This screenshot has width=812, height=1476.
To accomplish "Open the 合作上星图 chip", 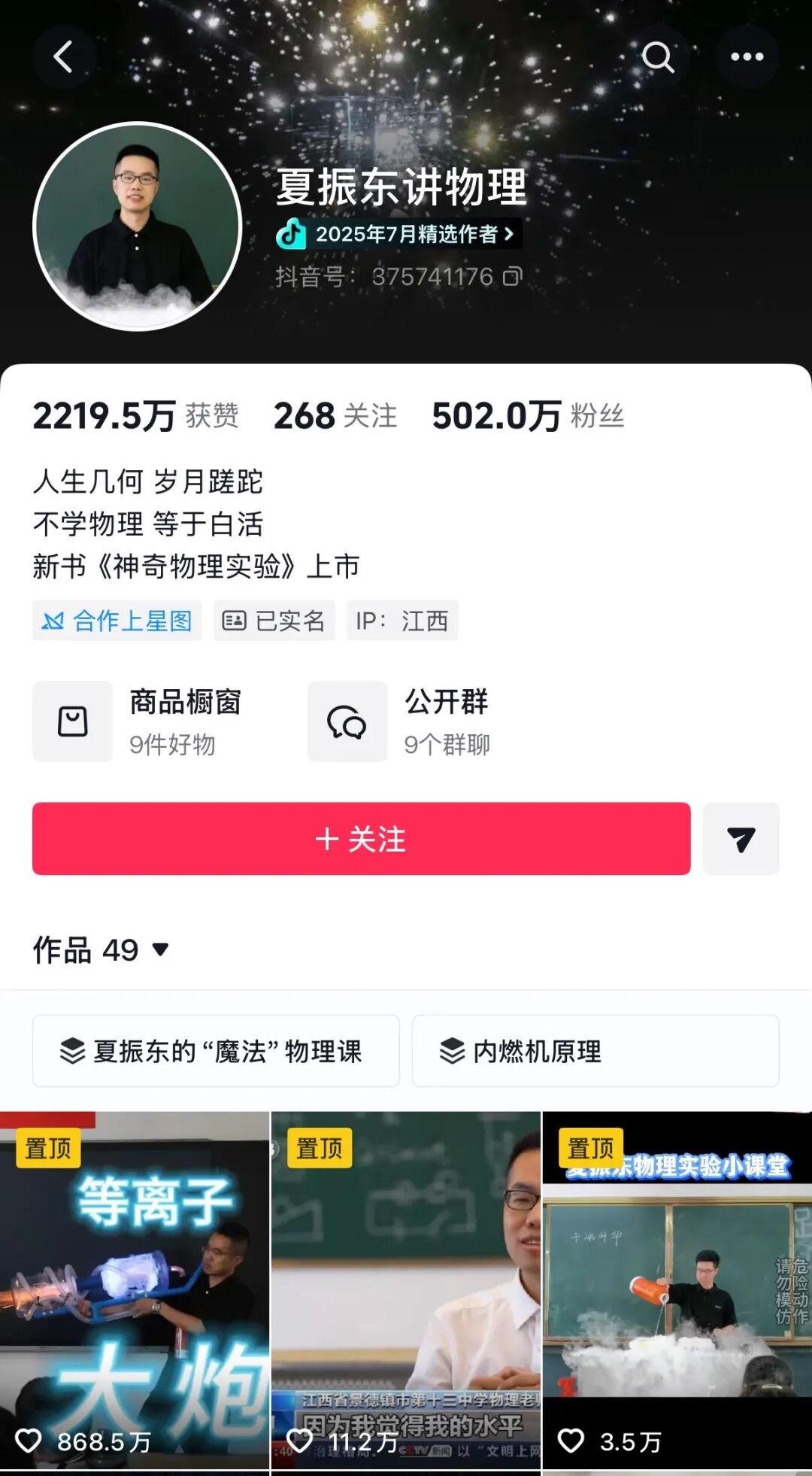I will click(117, 621).
